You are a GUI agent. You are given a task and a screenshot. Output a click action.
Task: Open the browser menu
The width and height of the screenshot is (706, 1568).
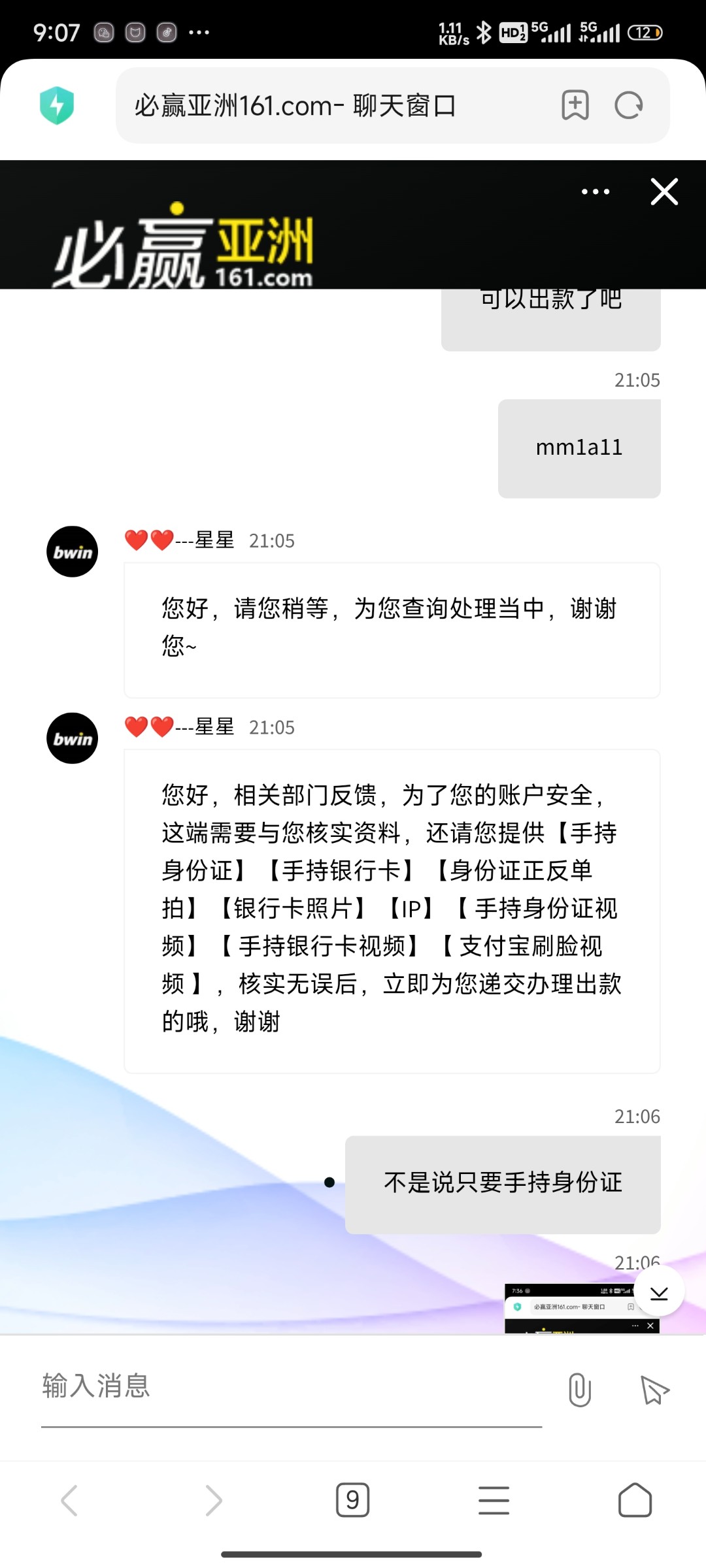(494, 1500)
